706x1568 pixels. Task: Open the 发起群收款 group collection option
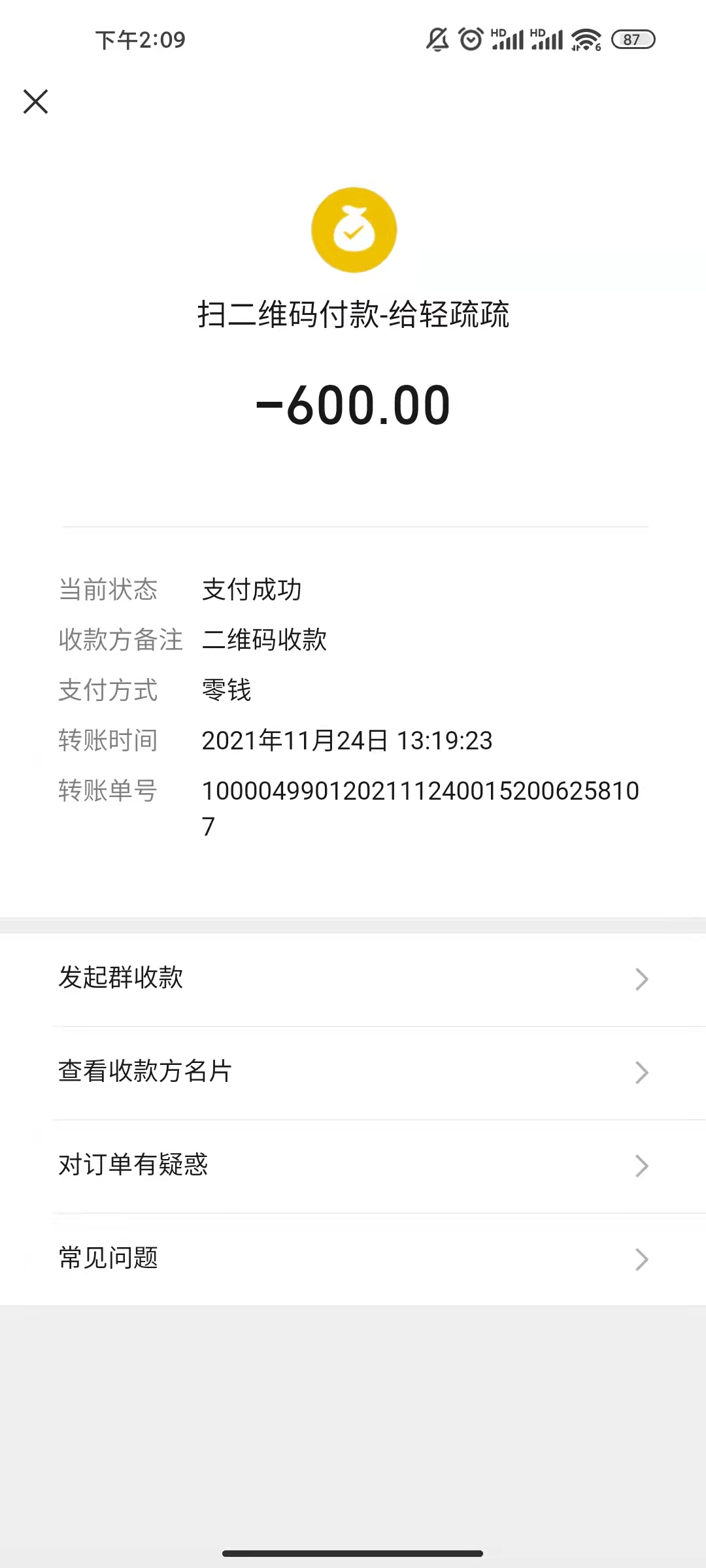click(x=120, y=978)
